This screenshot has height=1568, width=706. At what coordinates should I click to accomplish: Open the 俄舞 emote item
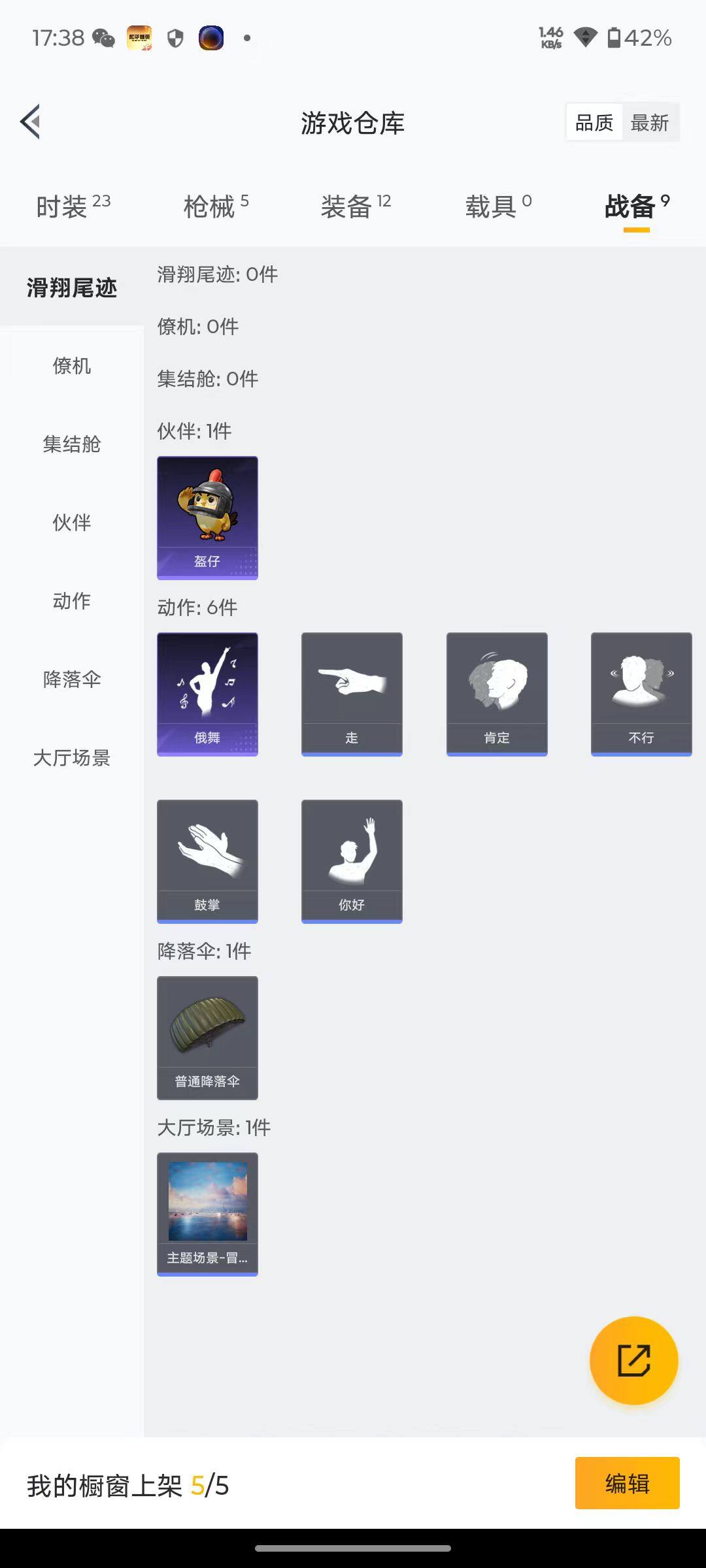coord(207,694)
